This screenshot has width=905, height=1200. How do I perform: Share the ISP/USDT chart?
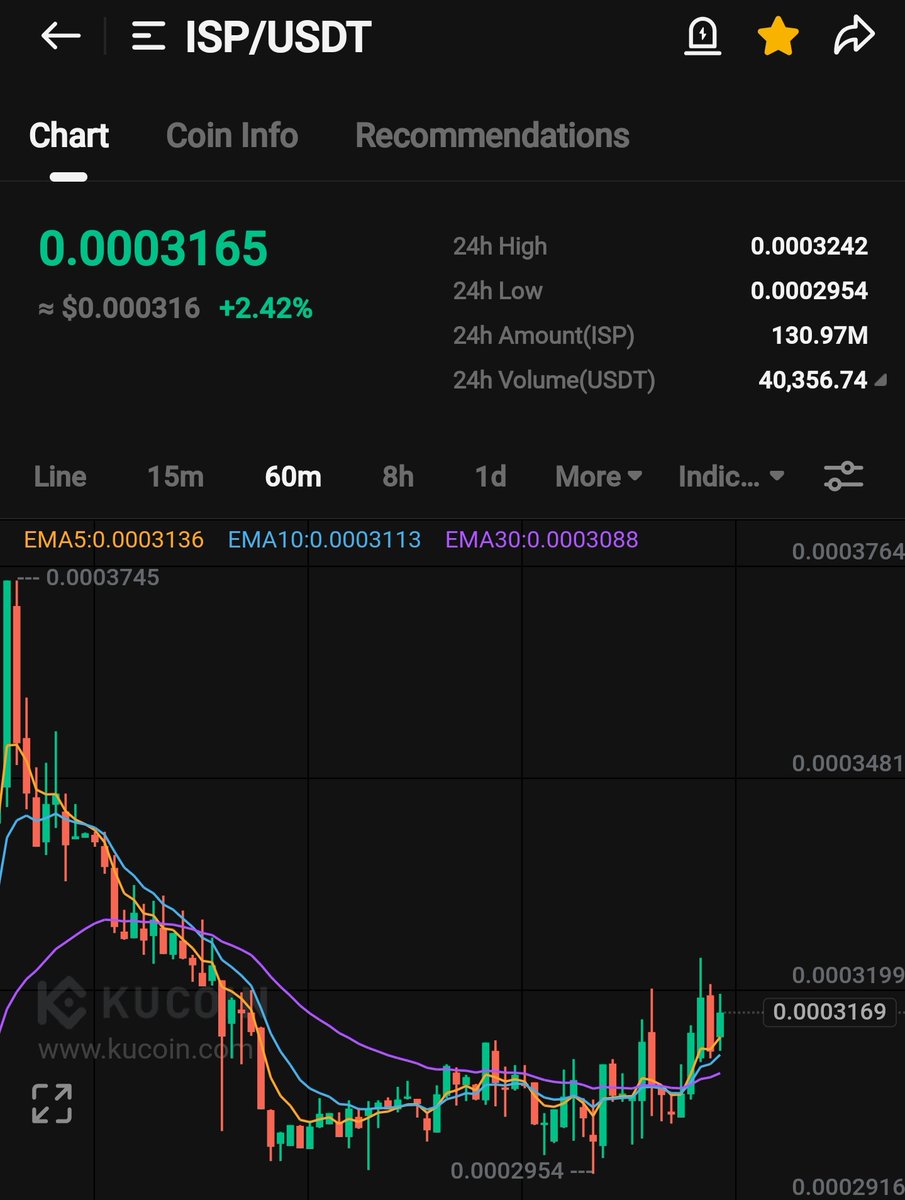[853, 37]
